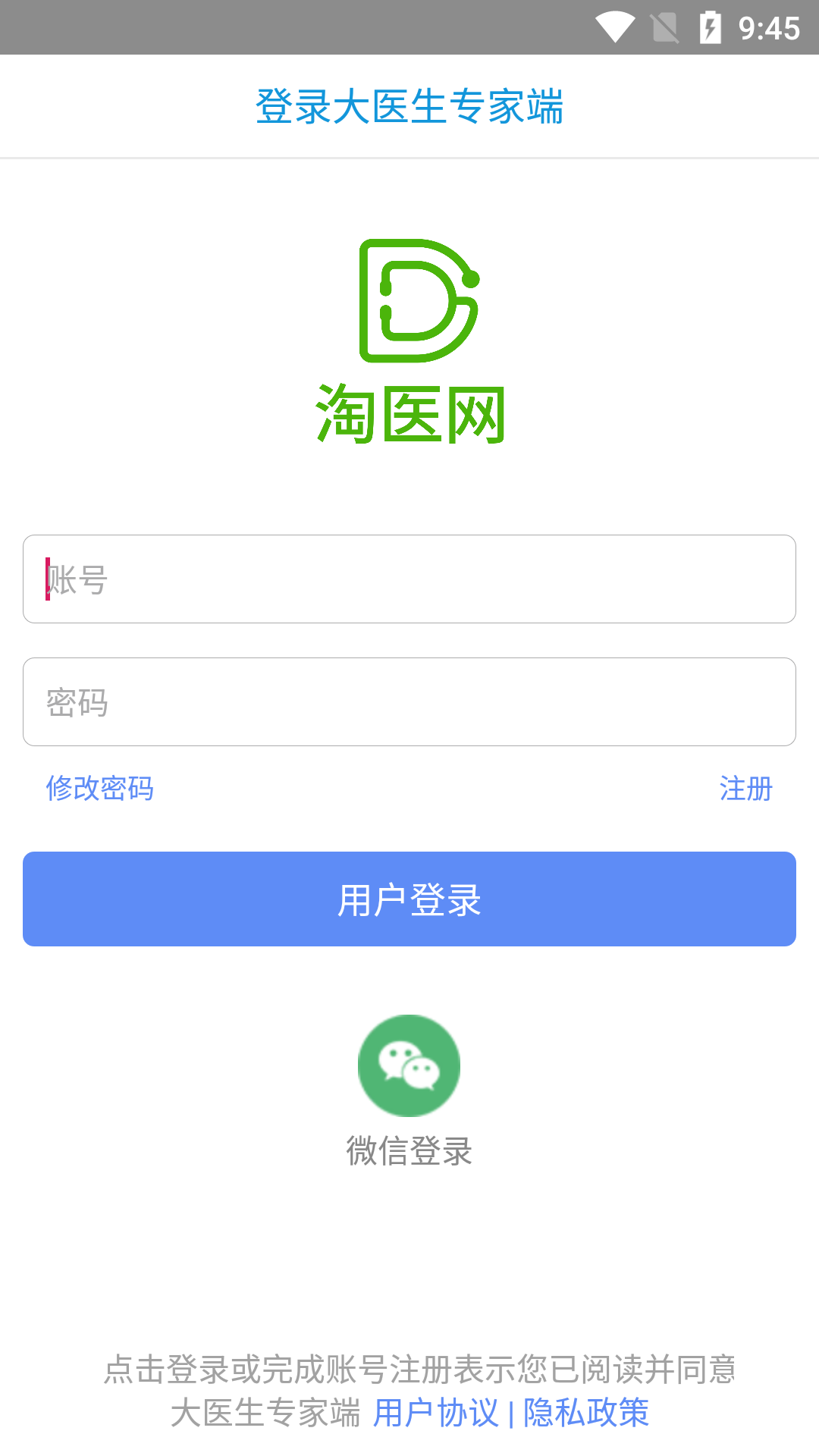
Task: Tap the 登录大医生专家端 header title
Action: click(x=409, y=106)
